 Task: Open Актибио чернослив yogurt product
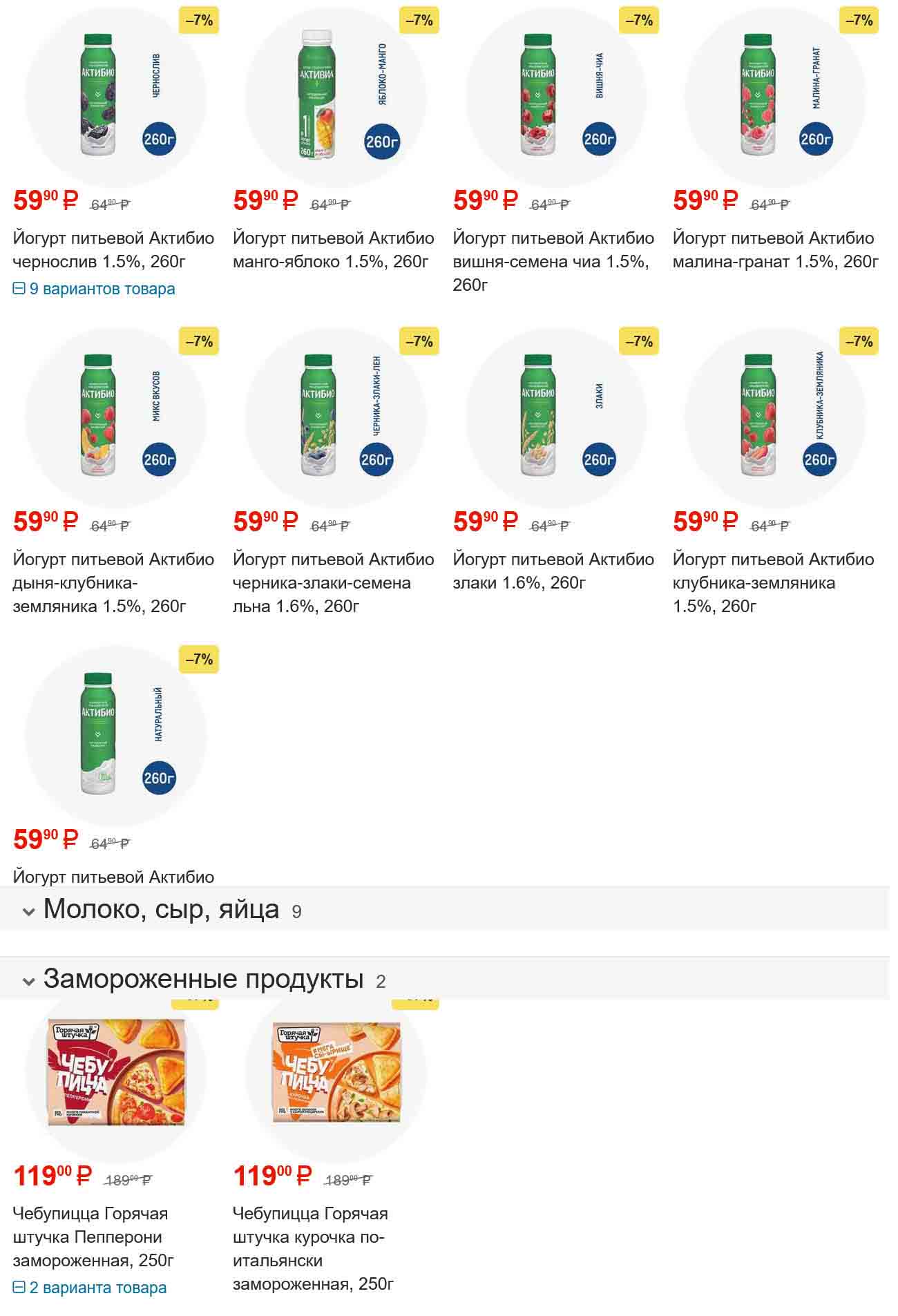click(x=113, y=249)
